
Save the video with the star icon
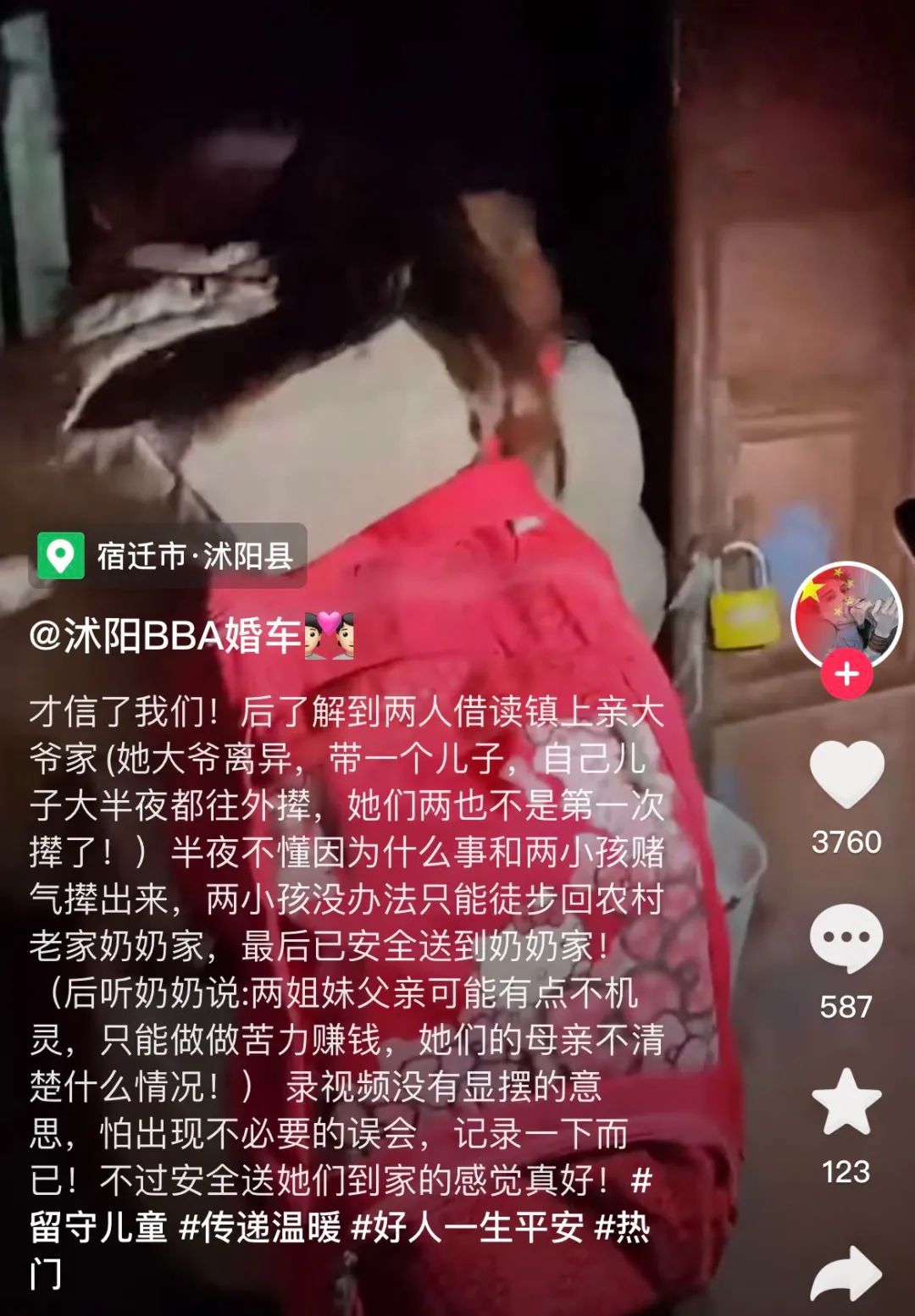coord(846,1102)
